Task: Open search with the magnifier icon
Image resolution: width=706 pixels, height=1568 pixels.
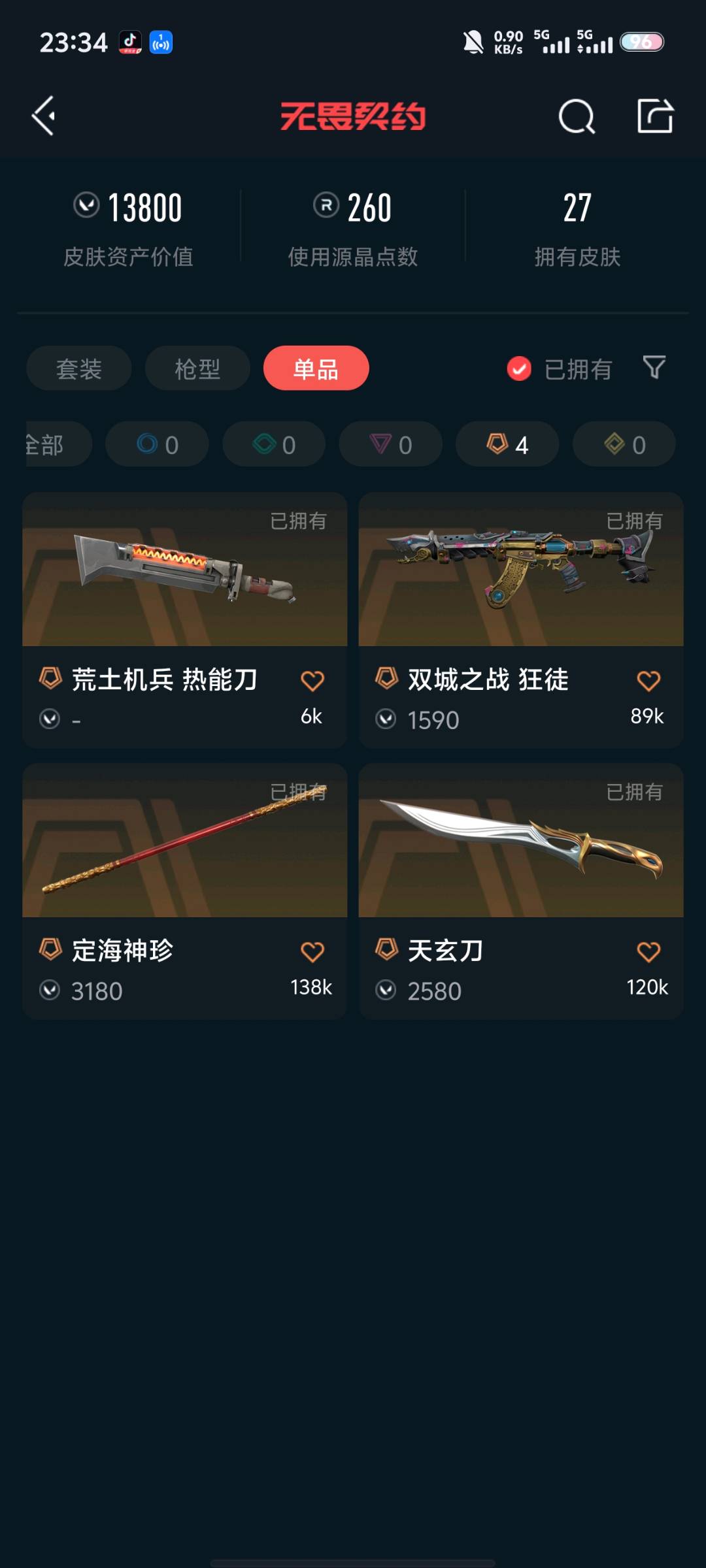Action: (577, 117)
